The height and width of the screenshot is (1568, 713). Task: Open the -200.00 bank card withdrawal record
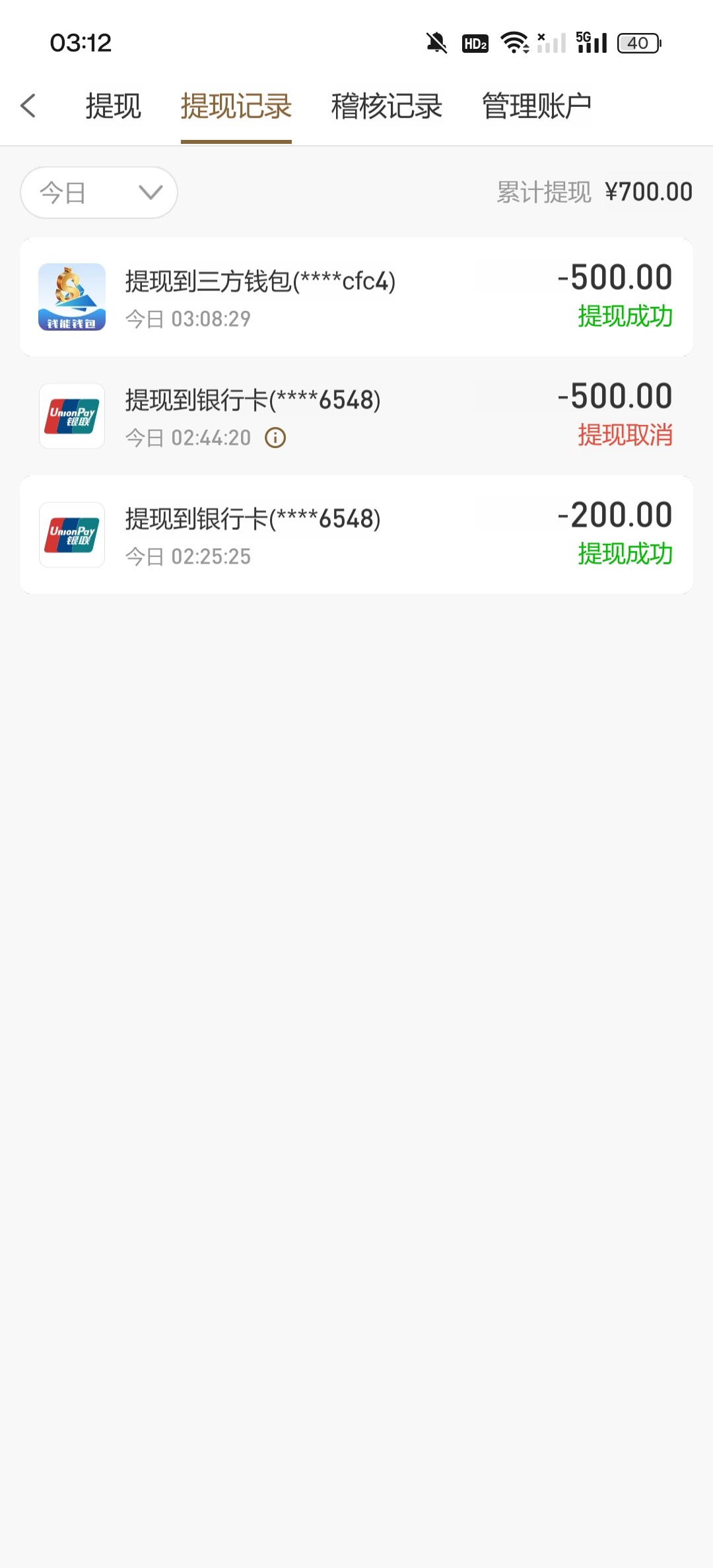click(356, 535)
